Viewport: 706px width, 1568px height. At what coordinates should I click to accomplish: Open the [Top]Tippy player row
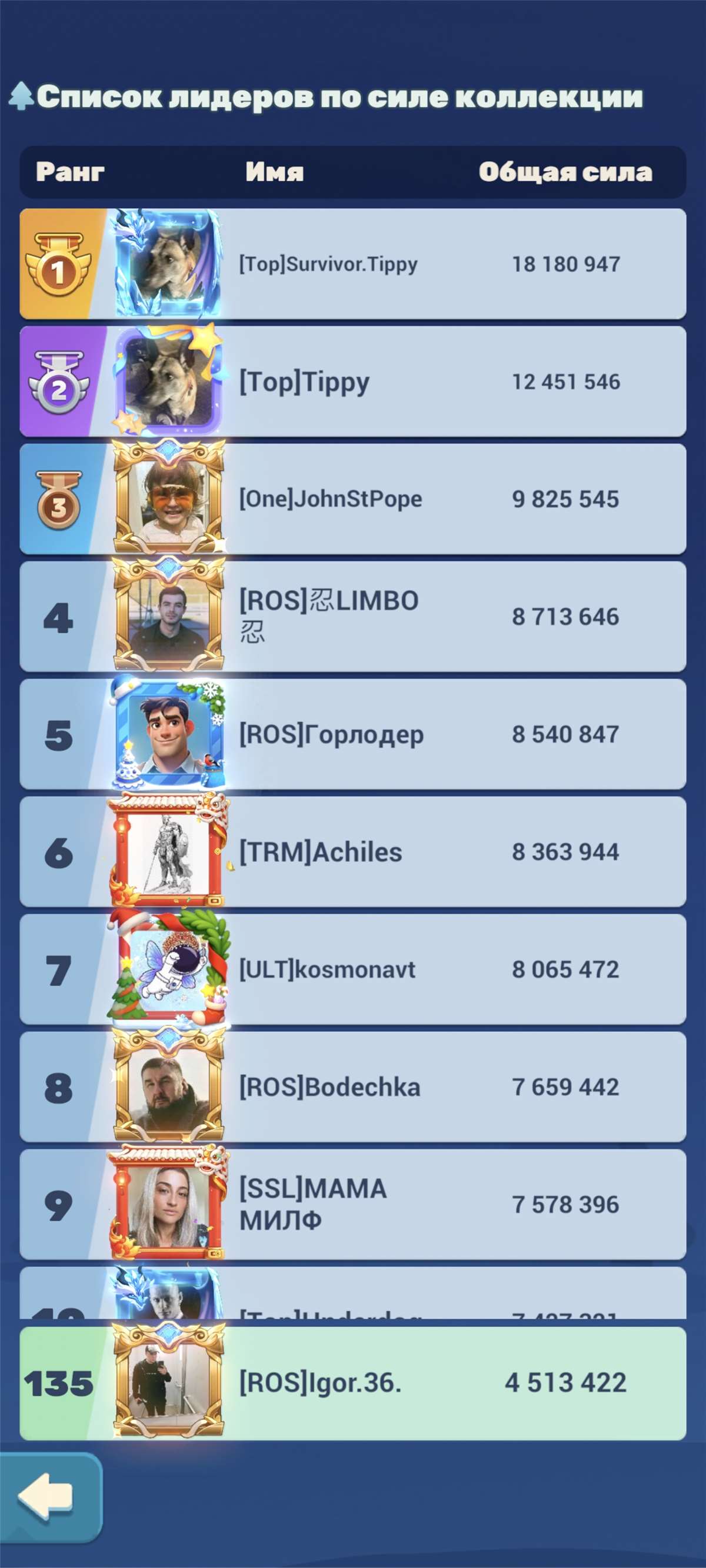pos(354,381)
